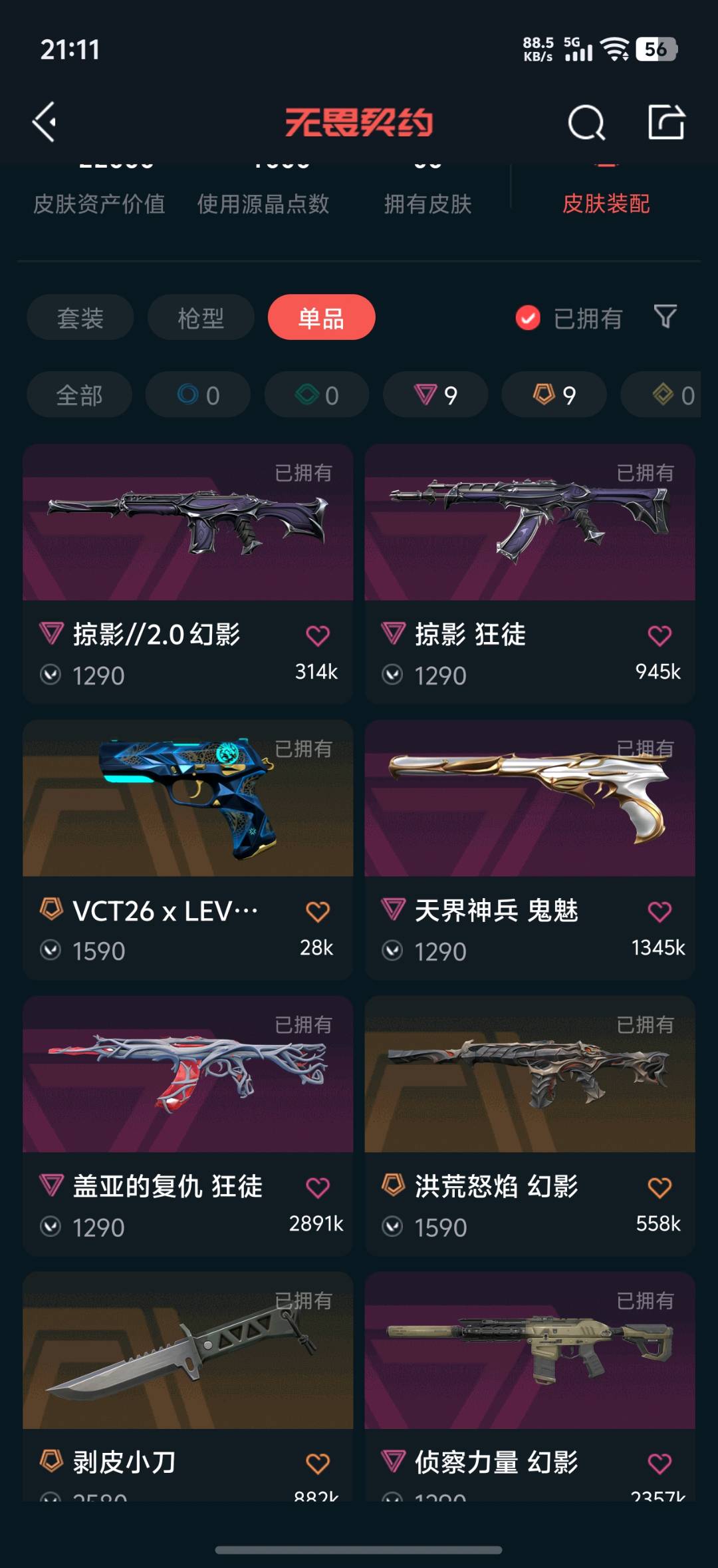Go back using the top arrow
This screenshot has width=718, height=1568.
click(45, 122)
